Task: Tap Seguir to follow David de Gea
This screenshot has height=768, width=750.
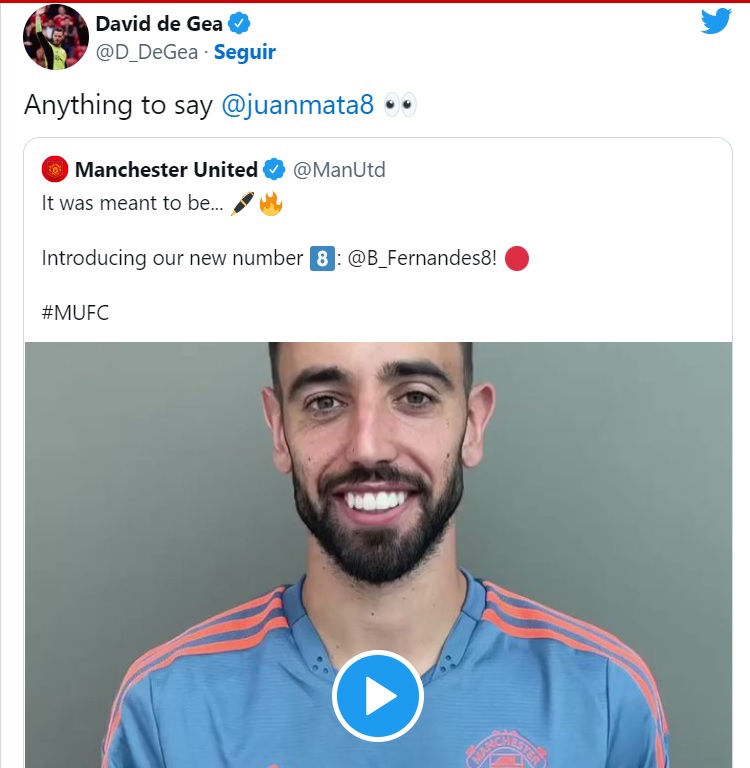Action: 244,52
